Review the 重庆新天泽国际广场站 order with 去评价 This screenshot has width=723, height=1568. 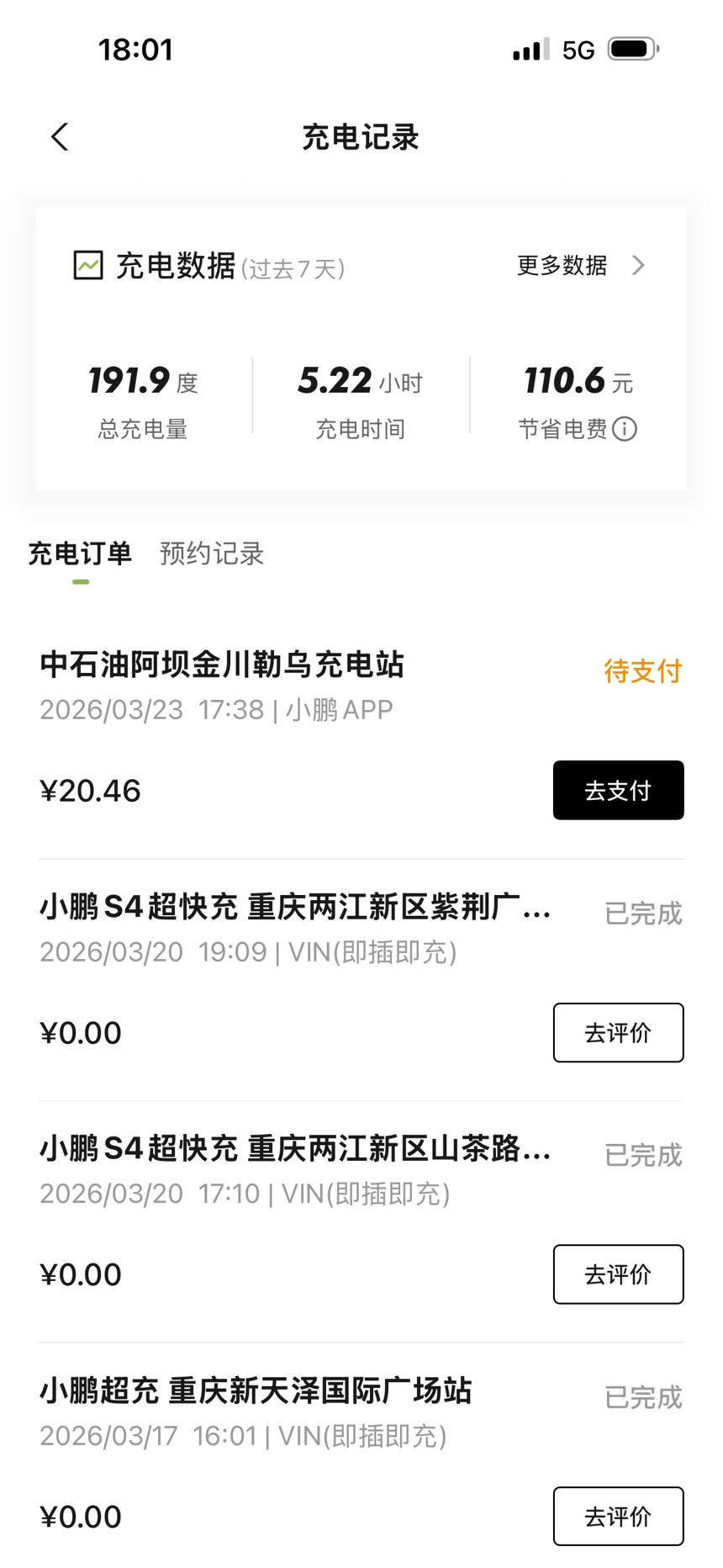pos(618,1516)
